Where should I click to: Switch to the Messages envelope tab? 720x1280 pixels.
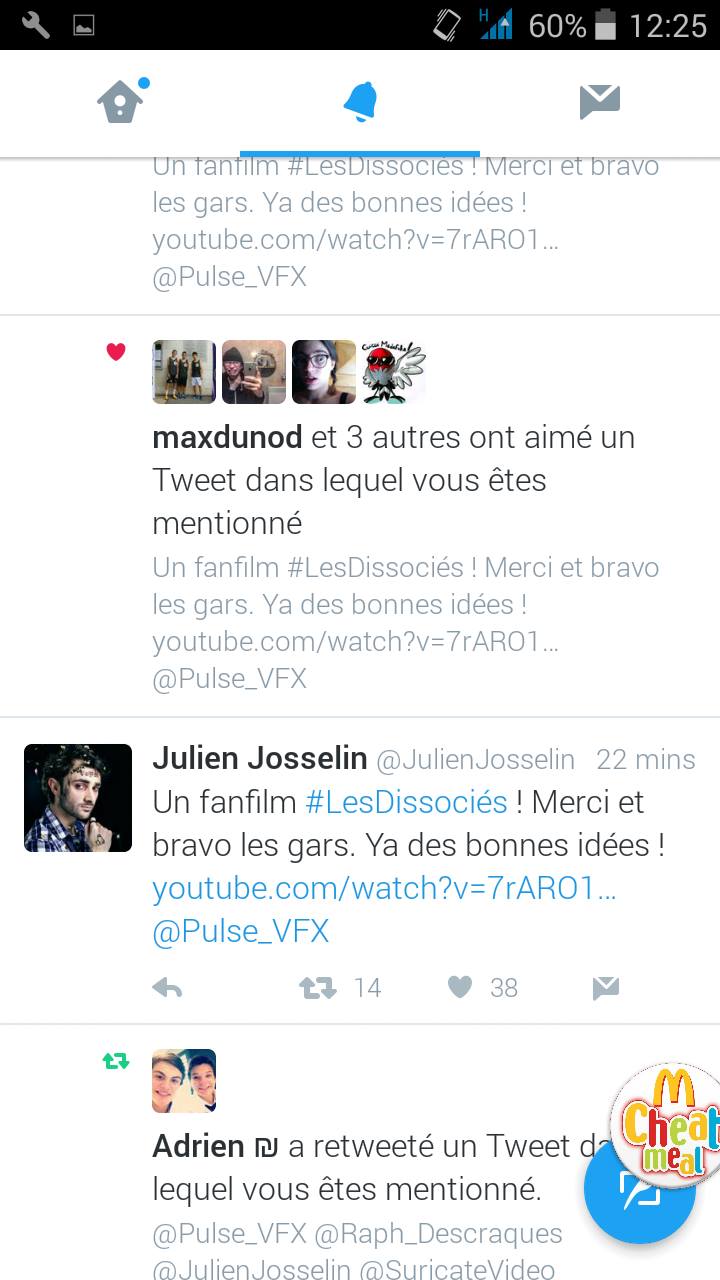point(600,102)
